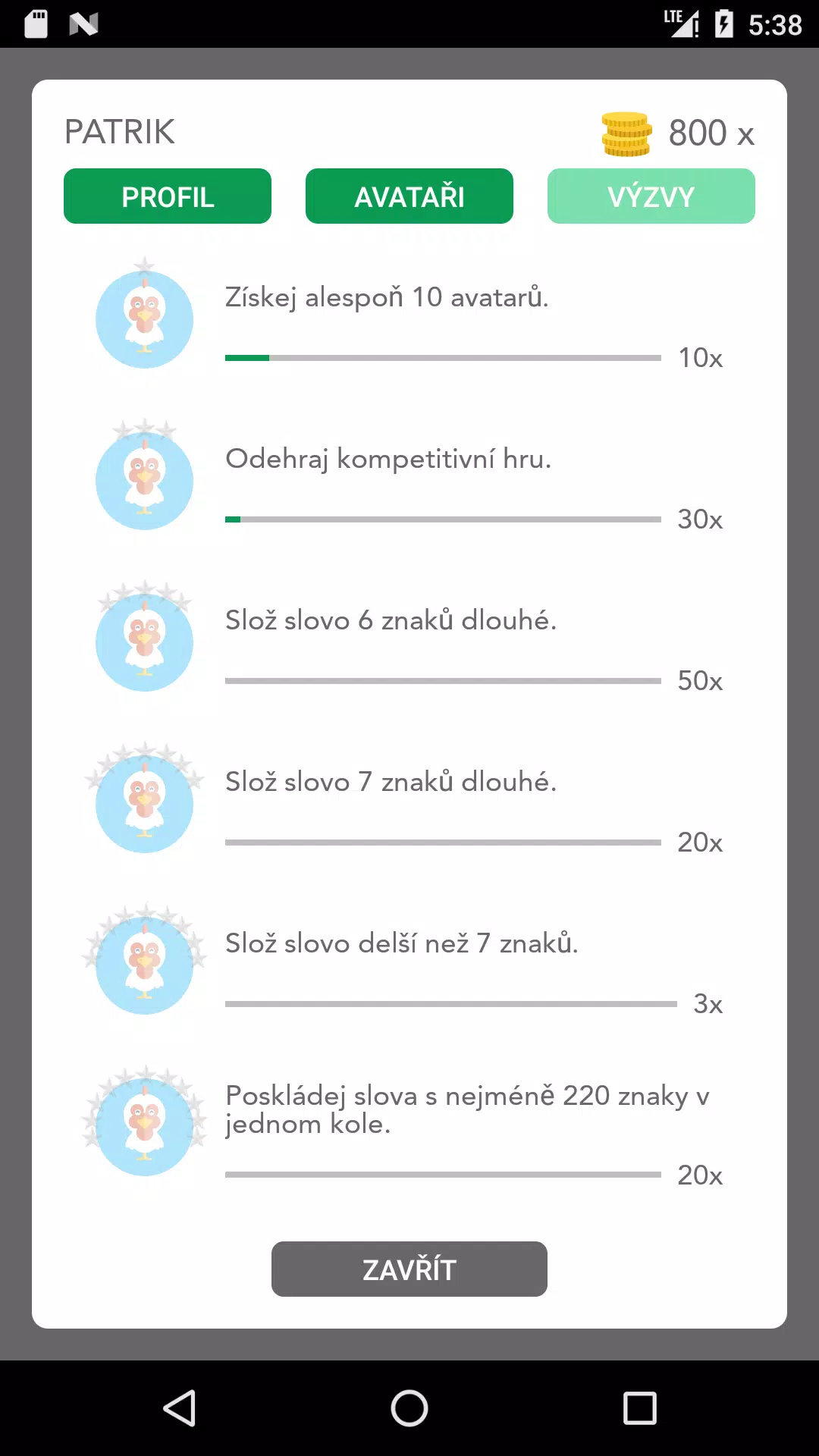Image resolution: width=819 pixels, height=1456 pixels.
Task: Go back using the system back button
Action: pos(180,1408)
